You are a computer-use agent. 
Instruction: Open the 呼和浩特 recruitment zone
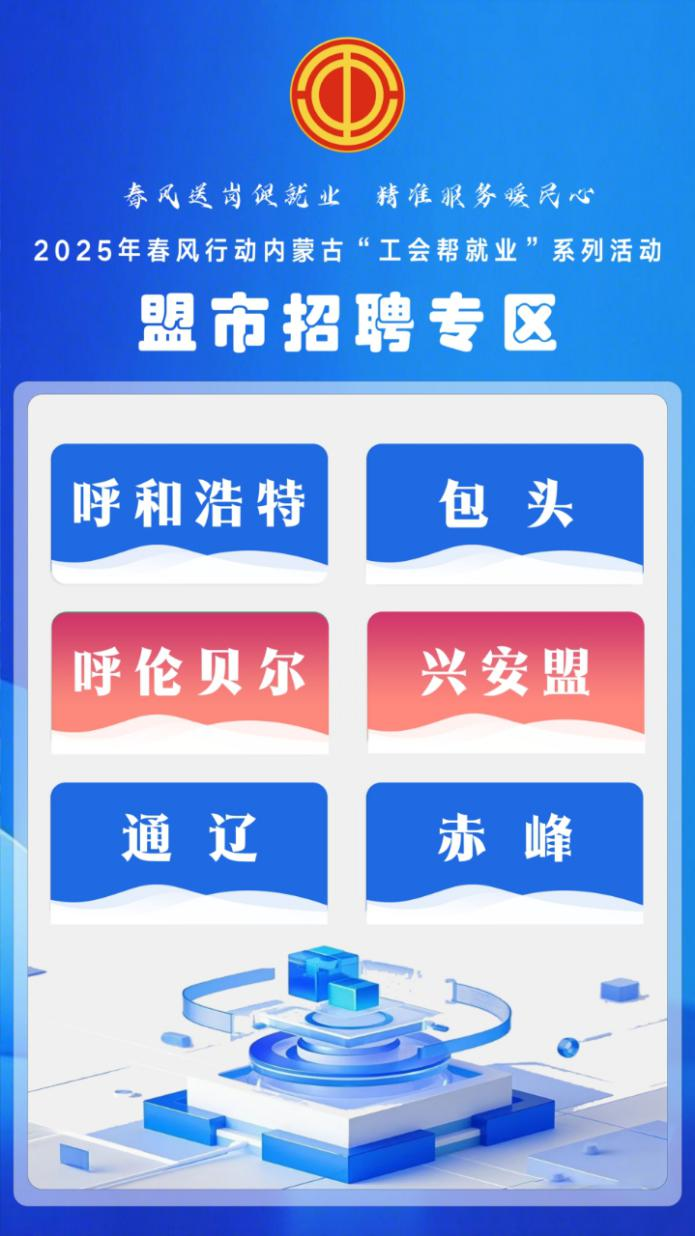pos(189,512)
